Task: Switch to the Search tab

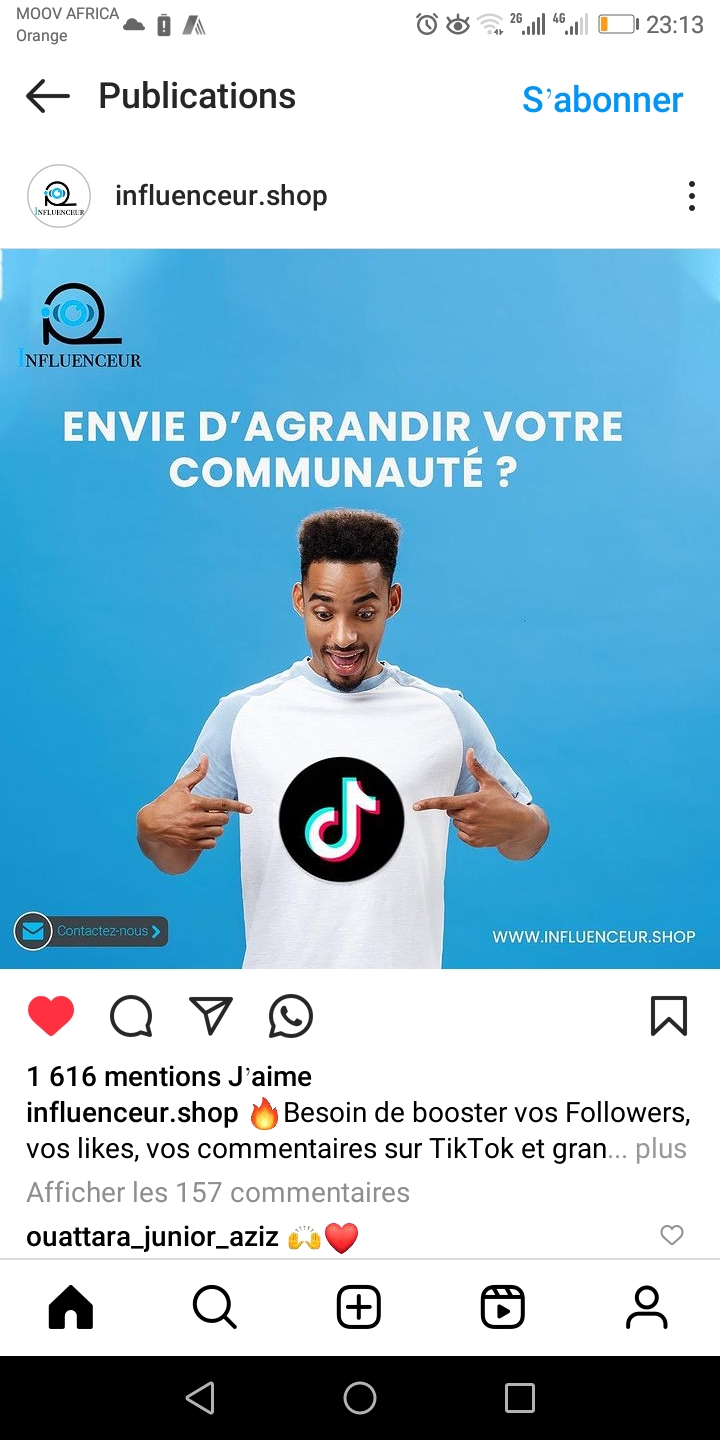Action: point(214,1307)
